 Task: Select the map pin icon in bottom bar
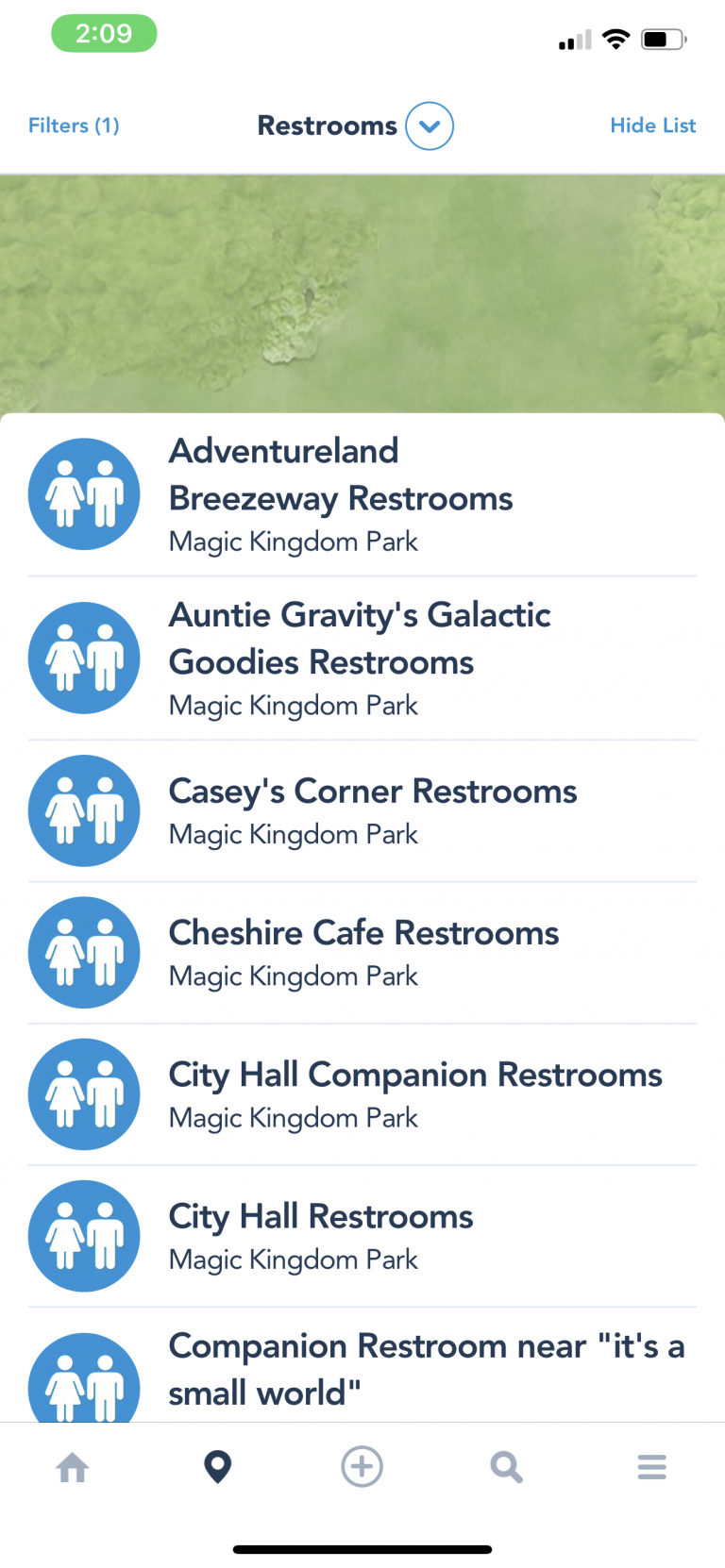(x=217, y=1466)
